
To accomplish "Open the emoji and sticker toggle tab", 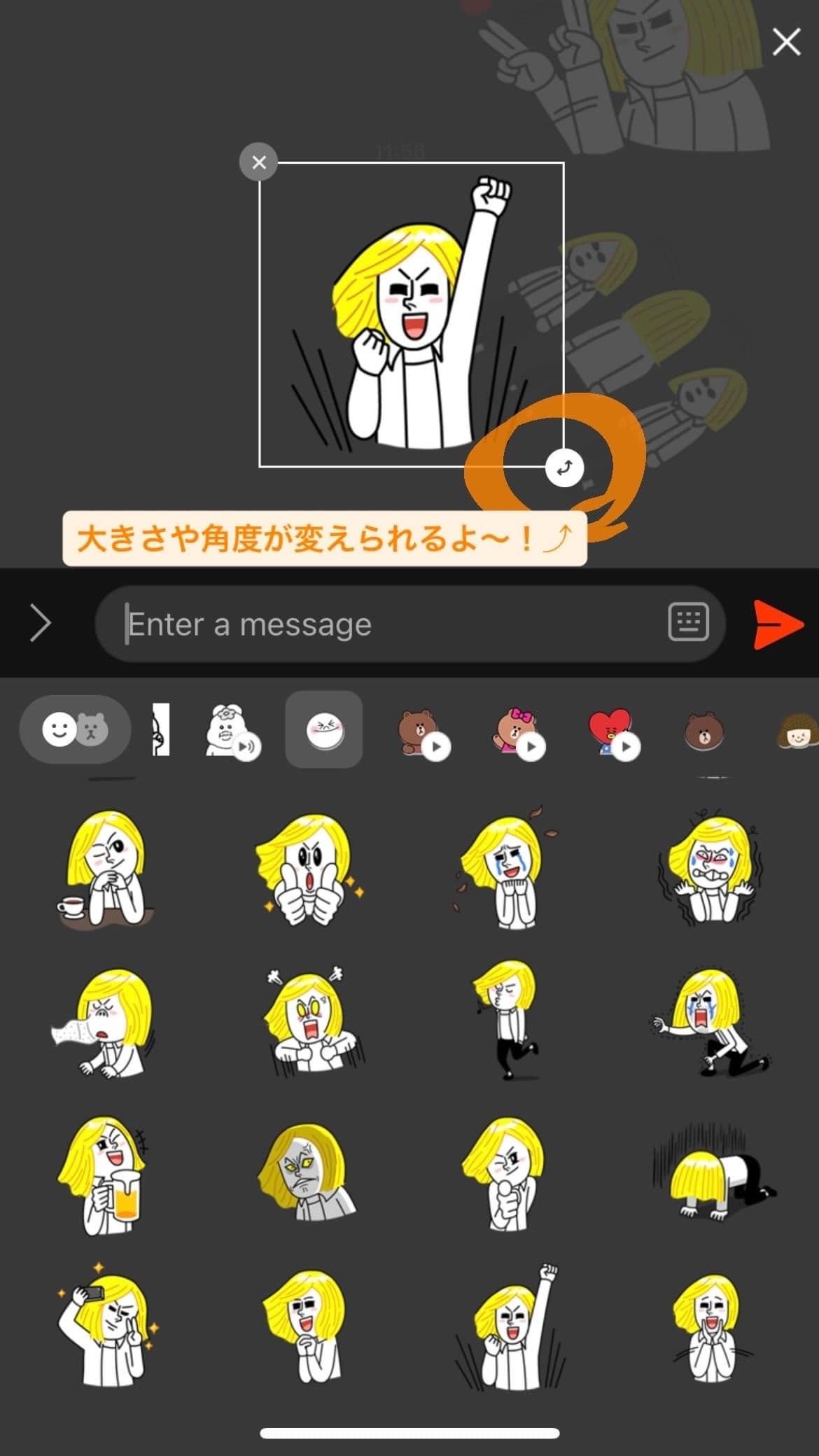I will 75,730.
